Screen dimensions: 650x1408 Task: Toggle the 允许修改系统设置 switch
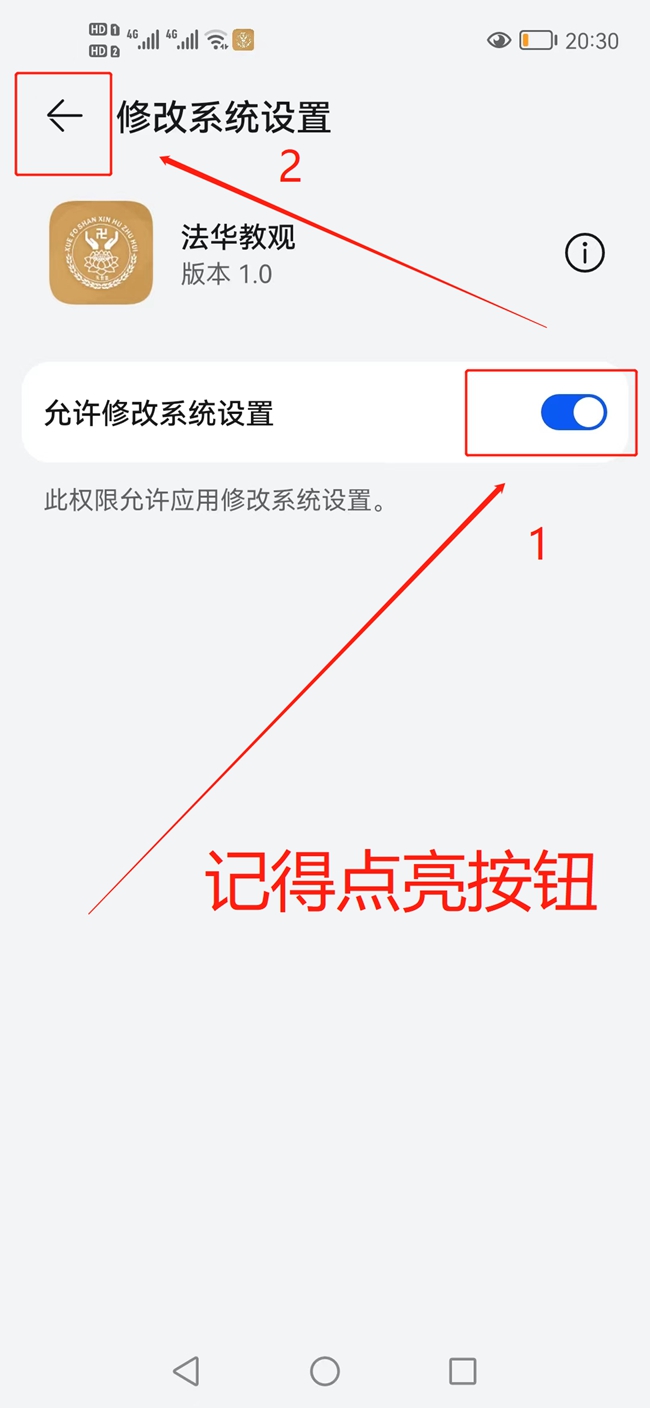[x=573, y=413]
